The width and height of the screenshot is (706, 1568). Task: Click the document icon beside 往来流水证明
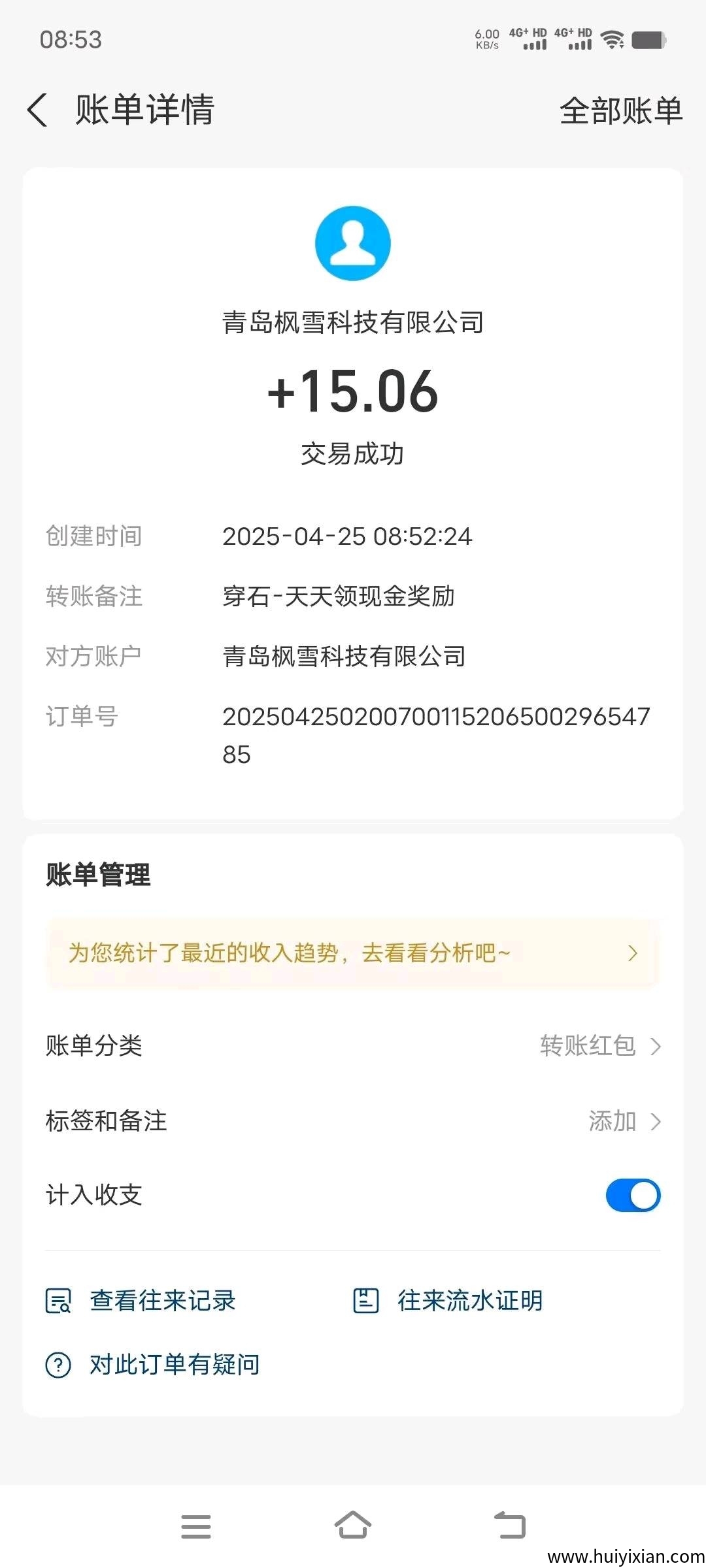click(x=366, y=1300)
